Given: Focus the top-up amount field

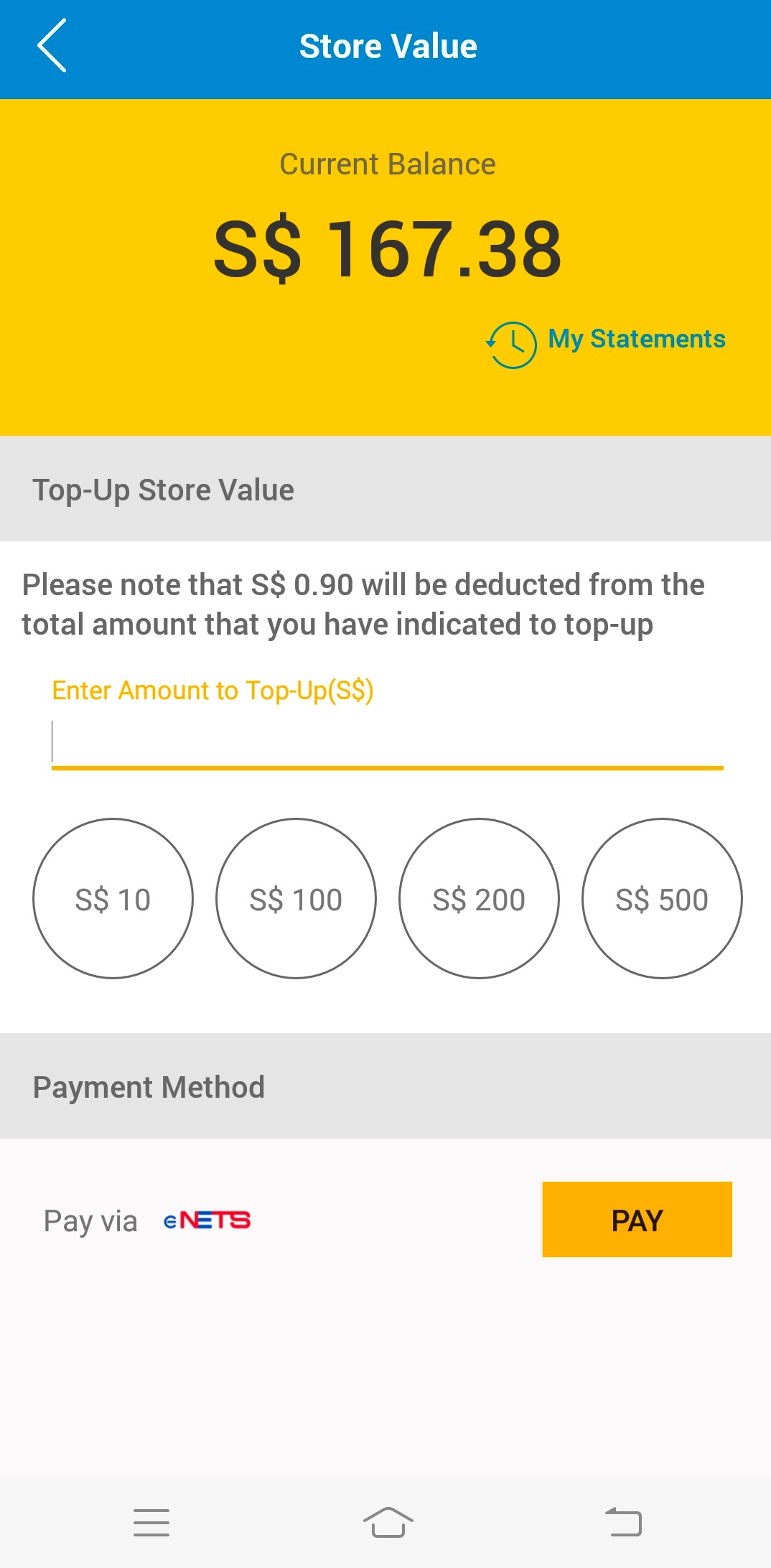Looking at the screenshot, I should coord(387,742).
